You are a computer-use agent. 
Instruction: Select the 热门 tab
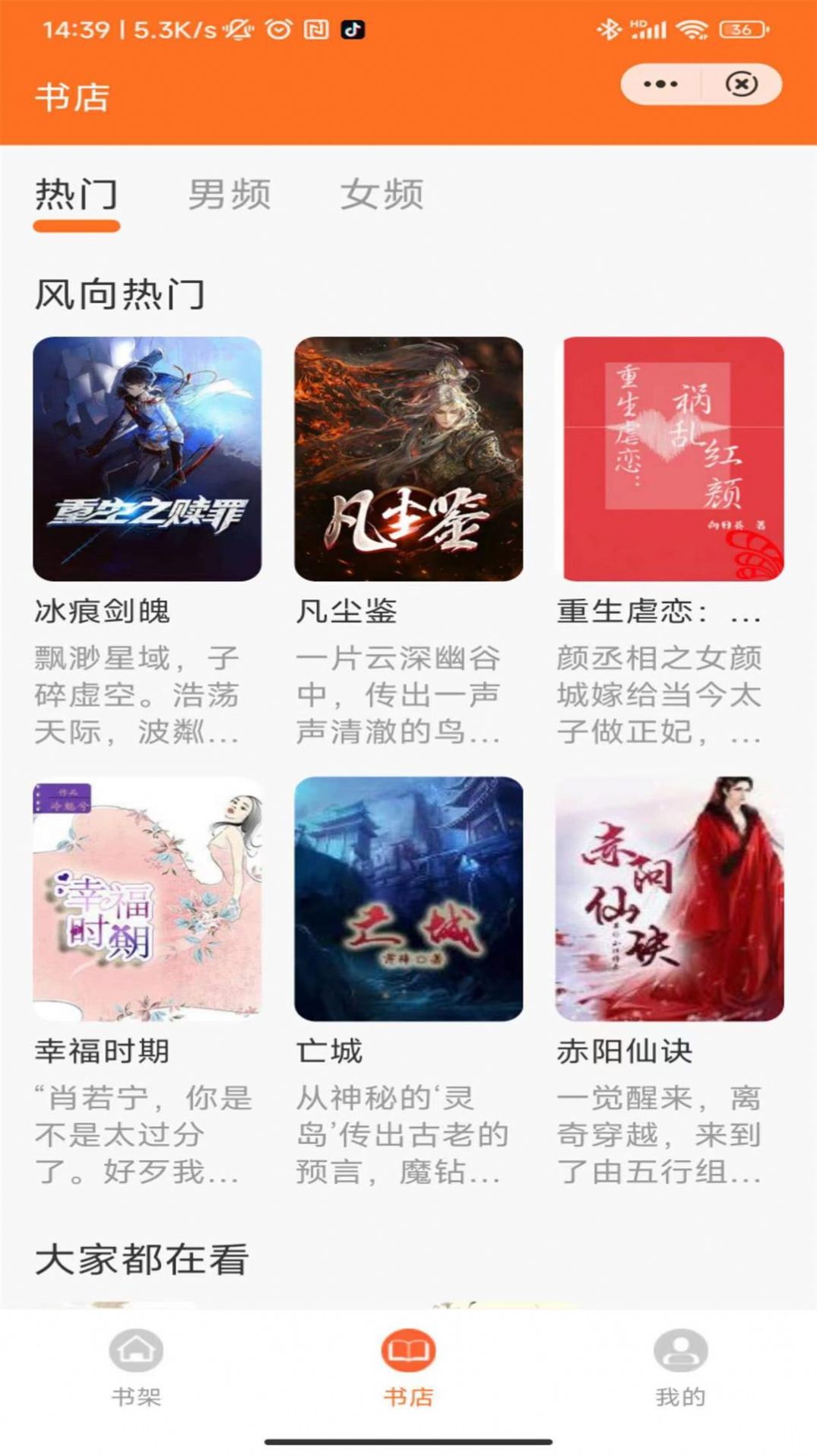tap(78, 194)
